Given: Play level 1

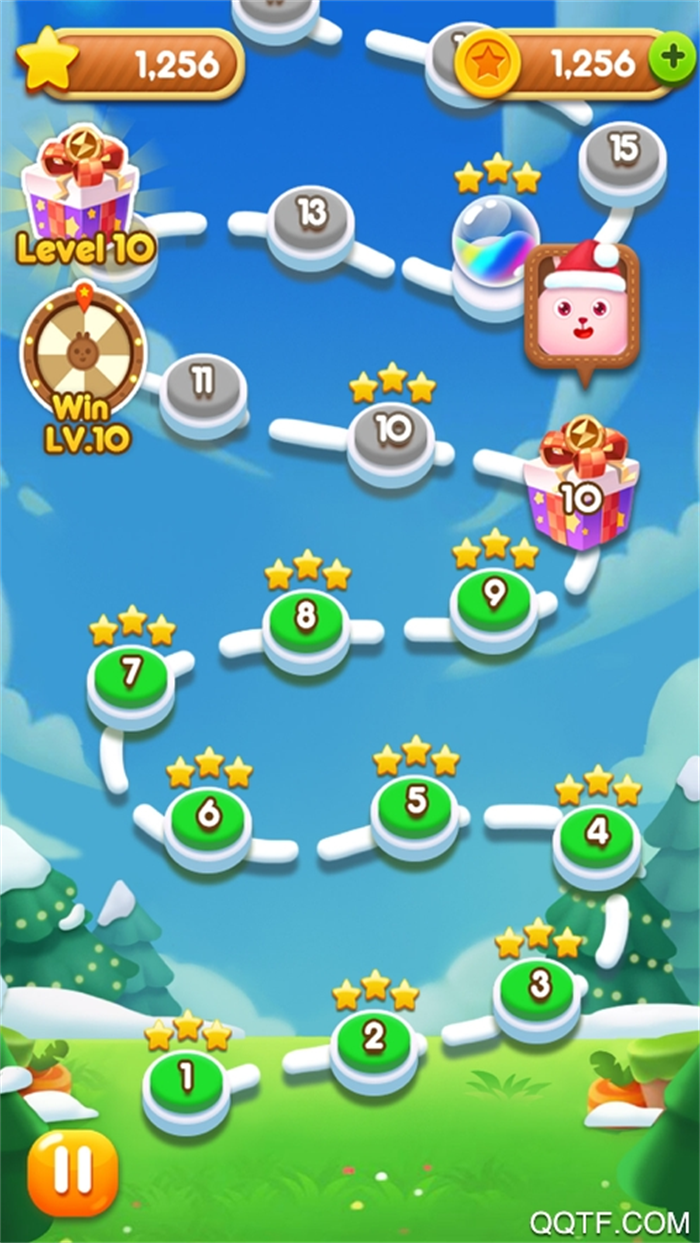Looking at the screenshot, I should (x=186, y=1078).
